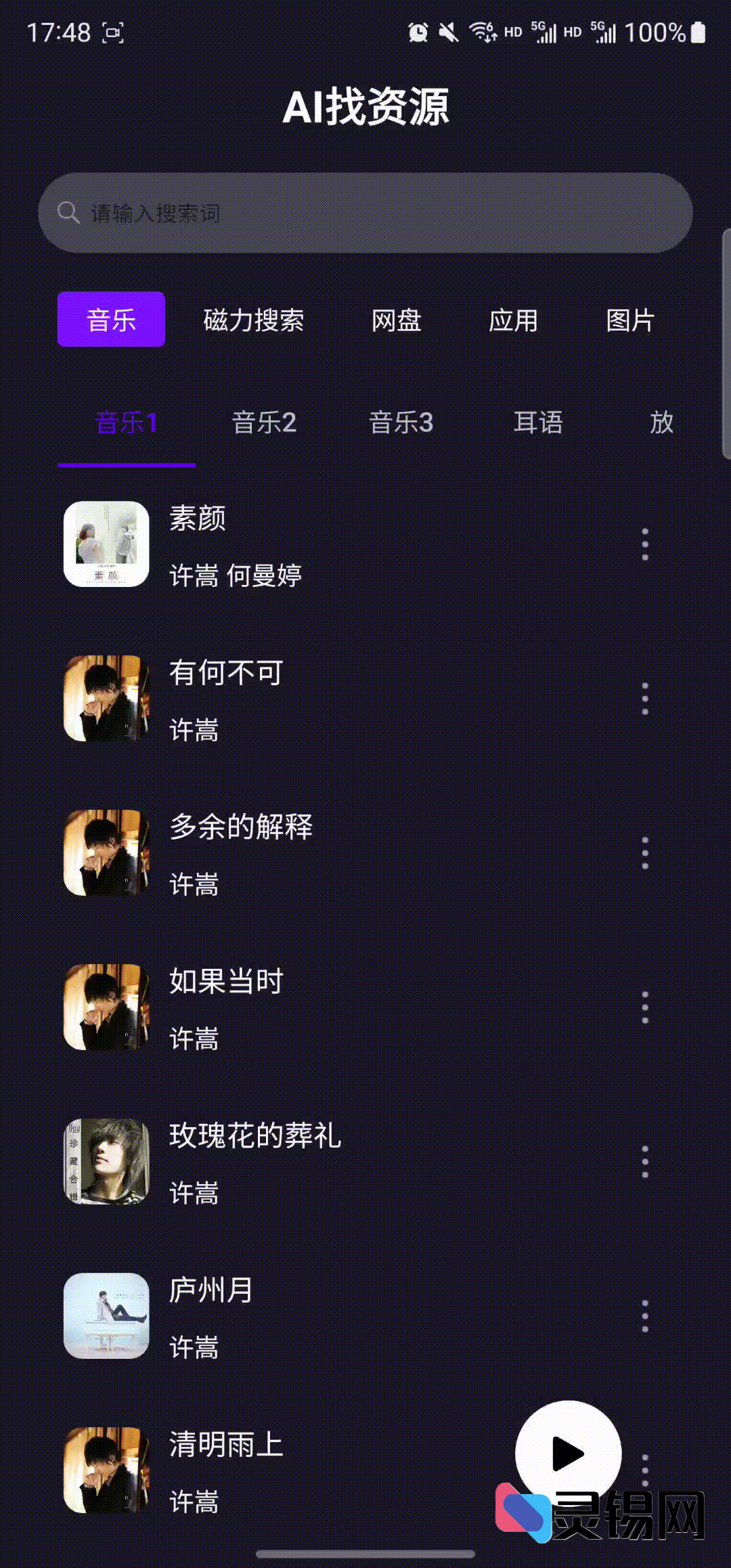
Task: Tap the floating play button
Action: [x=568, y=1454]
